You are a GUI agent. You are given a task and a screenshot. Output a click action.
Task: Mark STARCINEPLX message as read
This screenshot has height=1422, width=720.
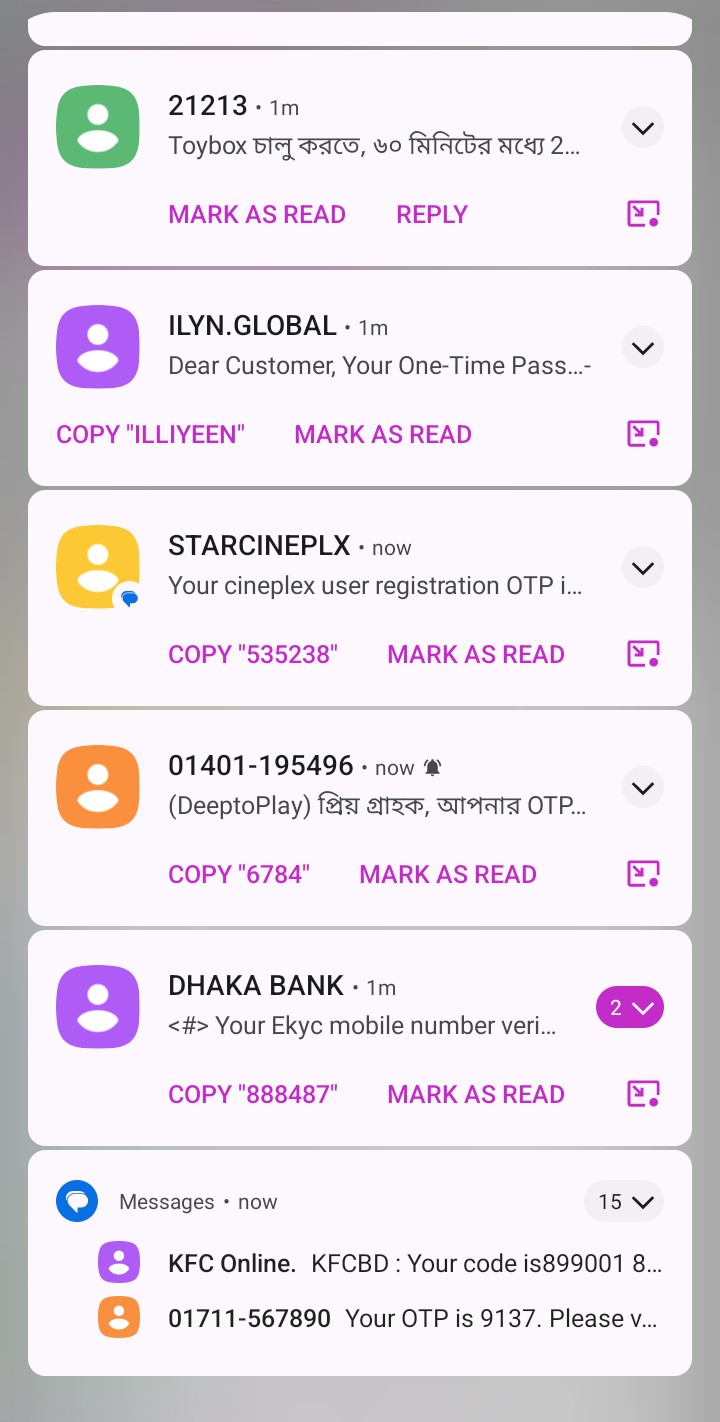pos(476,655)
